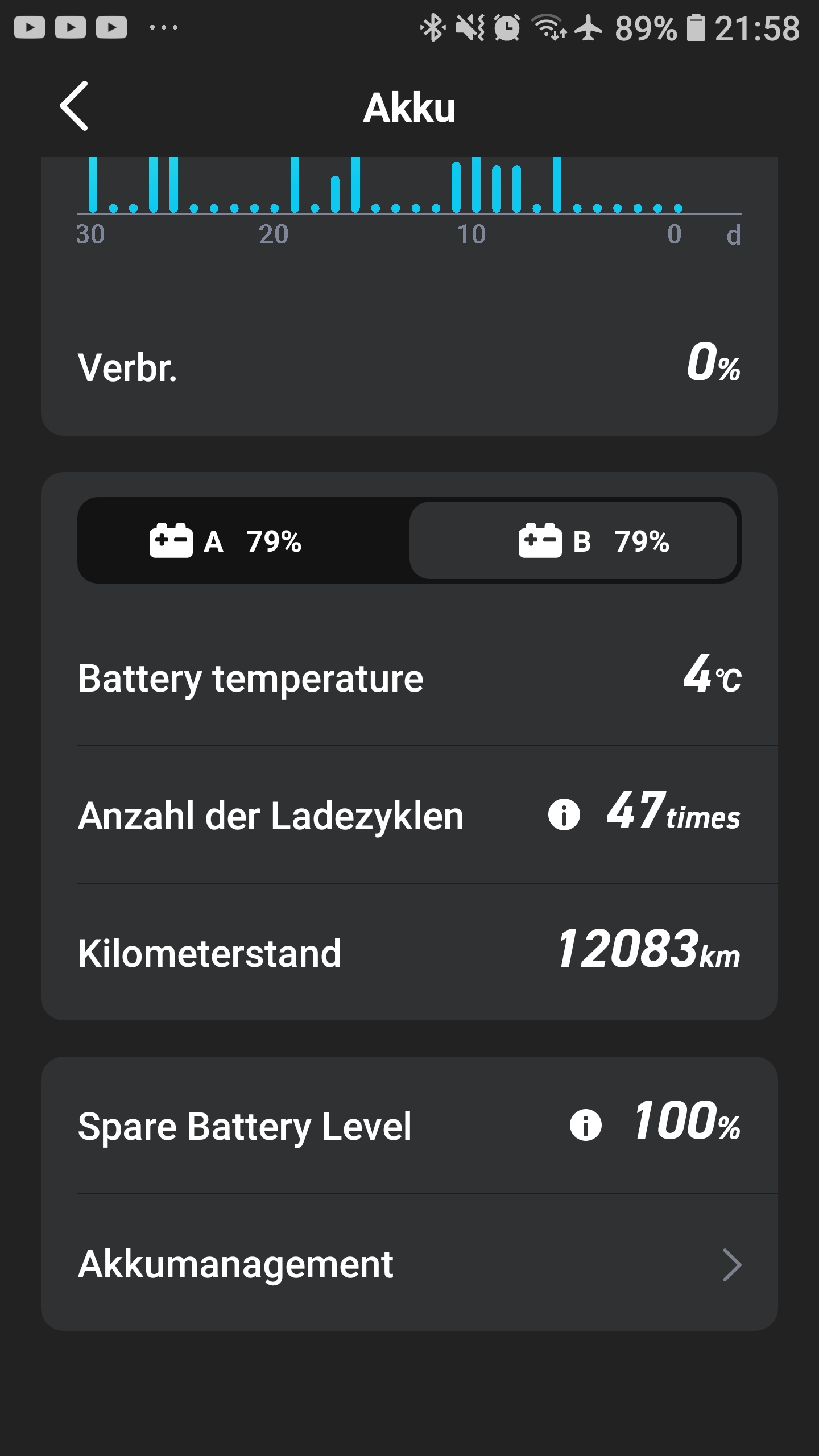View info for Spare Battery Level
This screenshot has width=819, height=1456.
tap(585, 1125)
